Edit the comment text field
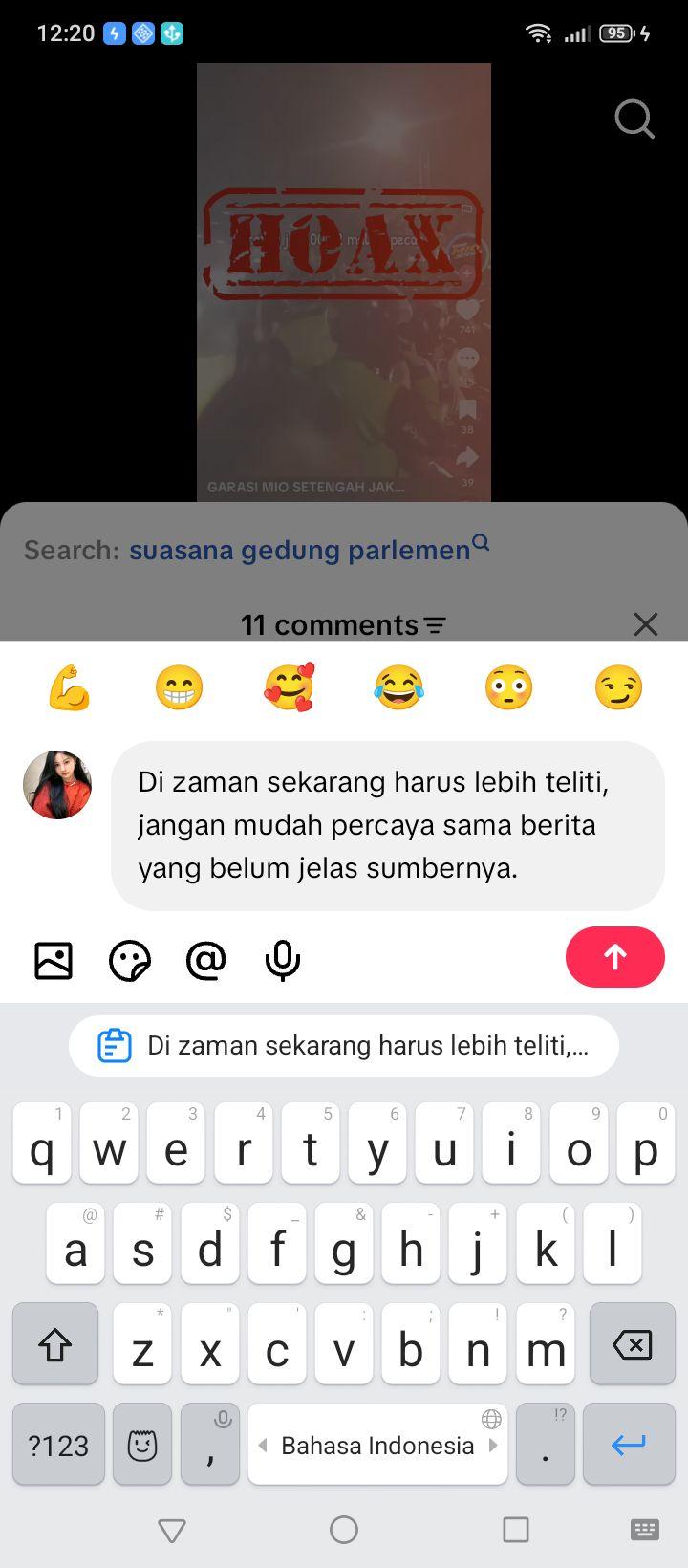 coord(388,825)
